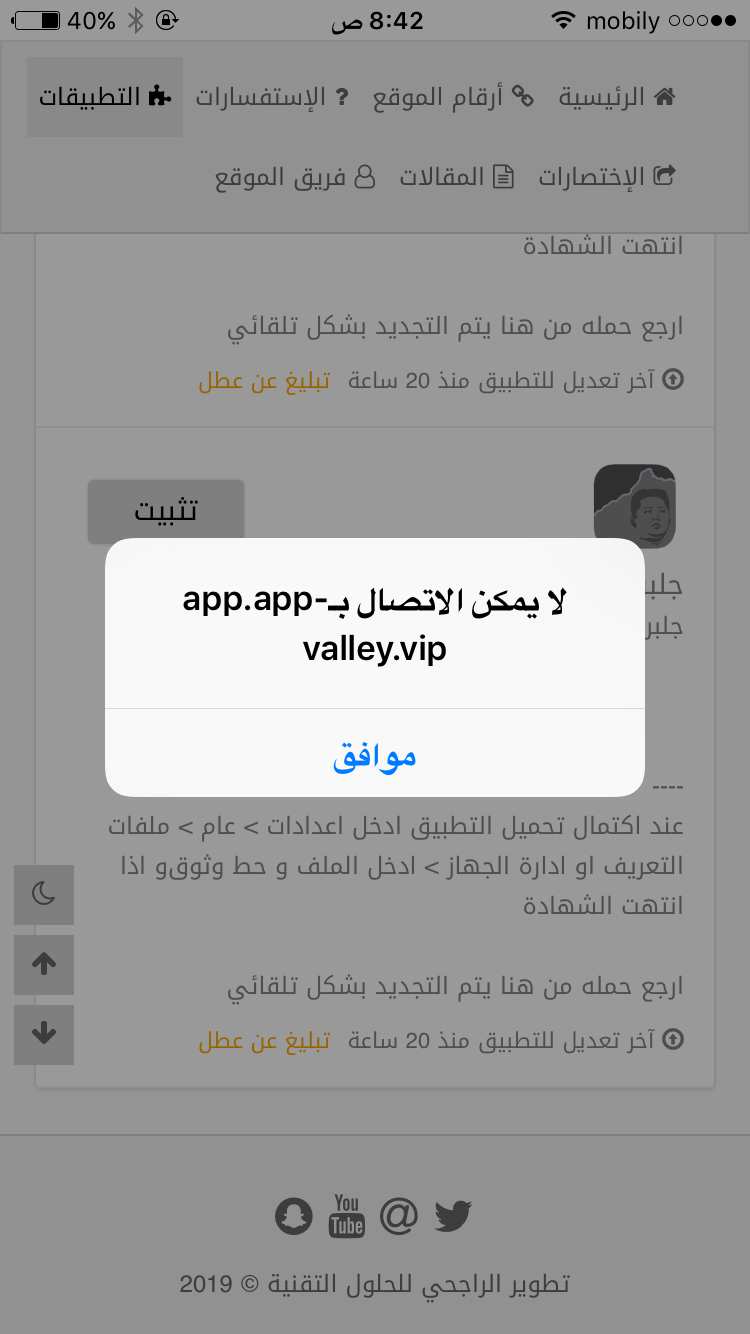Screen dimensions: 750x1334
Task: Jump to bottom with down arrow
Action: (x=44, y=1034)
